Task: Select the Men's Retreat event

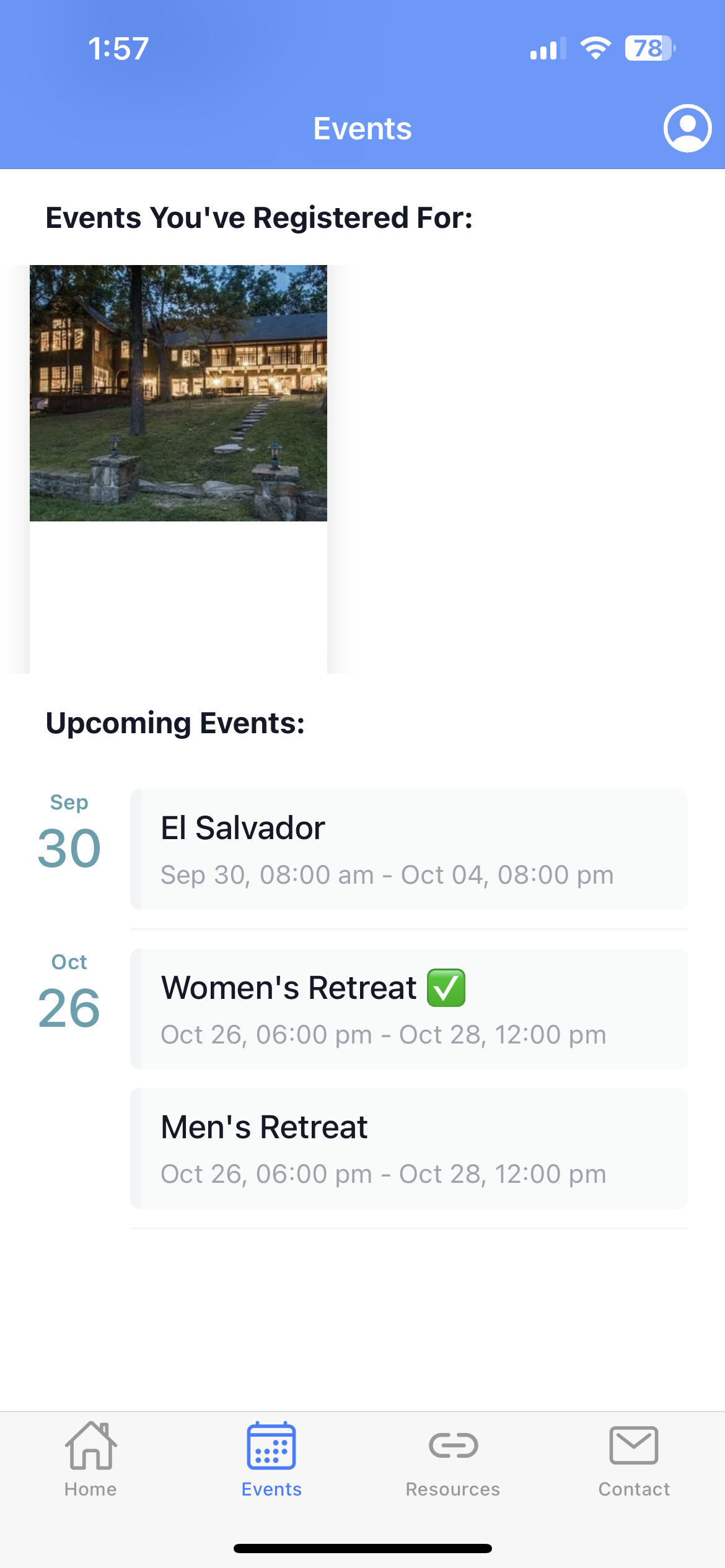Action: tap(409, 1148)
